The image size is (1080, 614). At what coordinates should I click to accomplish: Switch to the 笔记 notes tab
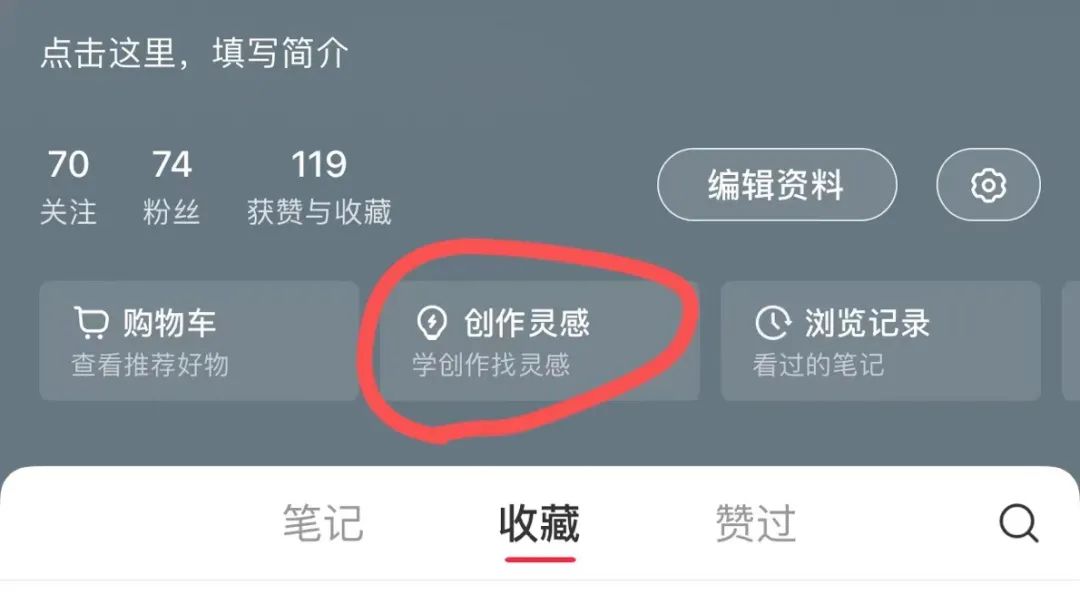pos(322,524)
